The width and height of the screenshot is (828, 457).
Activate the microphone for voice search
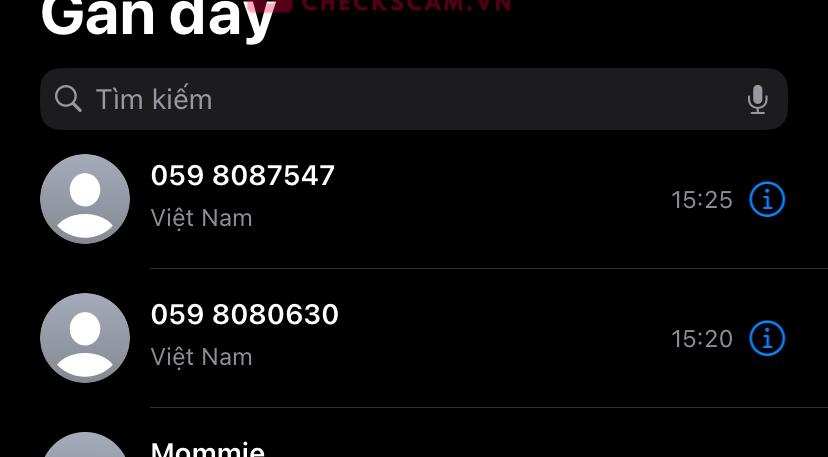point(757,99)
